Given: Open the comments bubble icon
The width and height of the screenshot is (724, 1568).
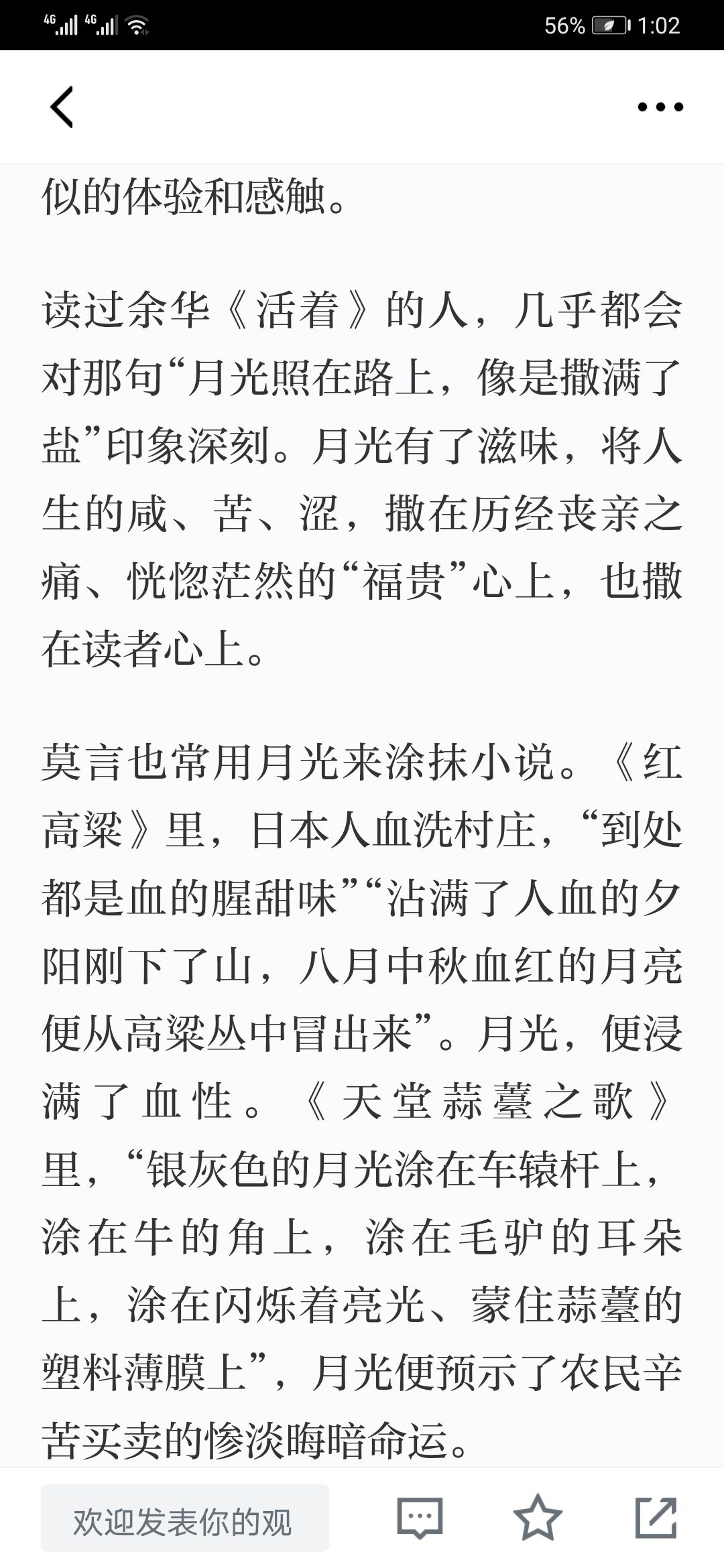Looking at the screenshot, I should pyautogui.click(x=420, y=1518).
